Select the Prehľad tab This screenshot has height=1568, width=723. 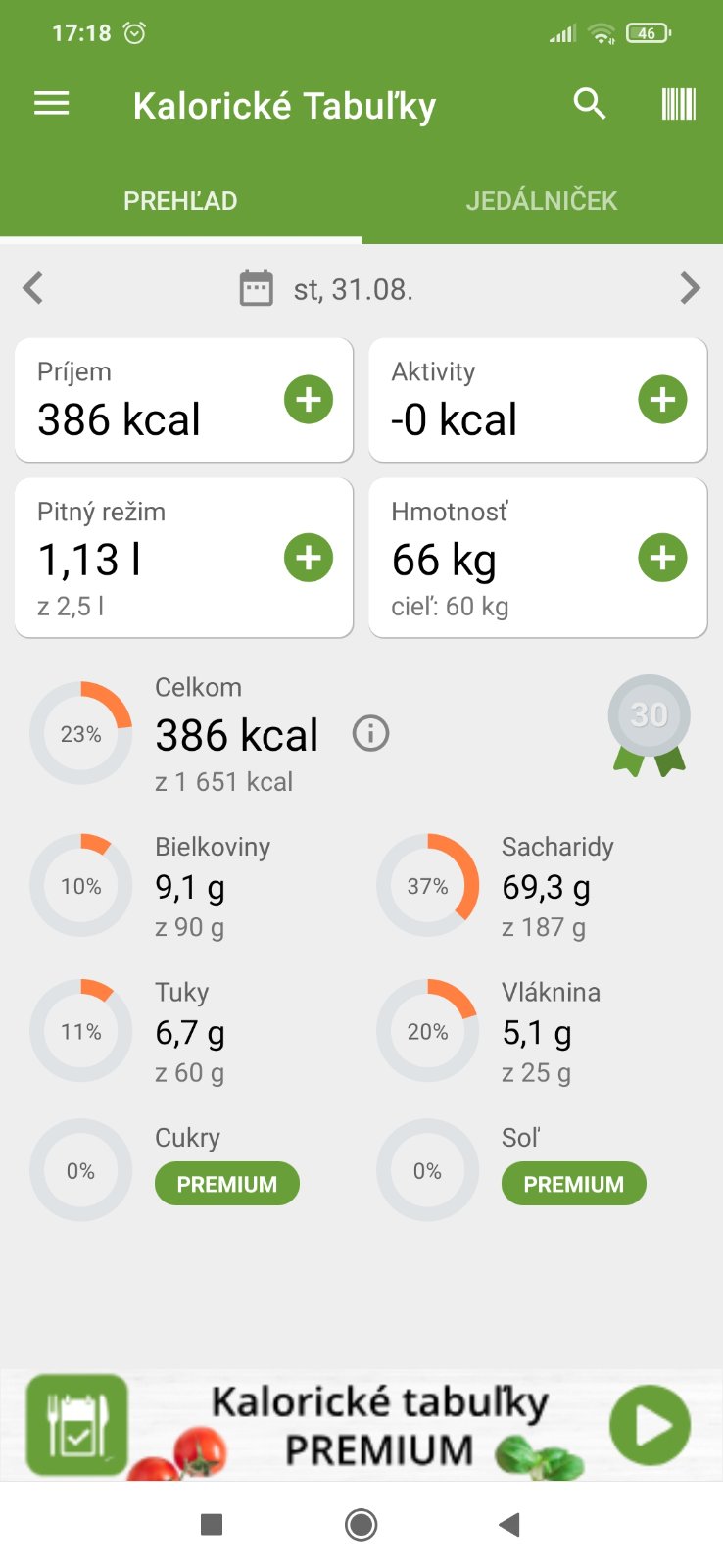click(x=180, y=201)
